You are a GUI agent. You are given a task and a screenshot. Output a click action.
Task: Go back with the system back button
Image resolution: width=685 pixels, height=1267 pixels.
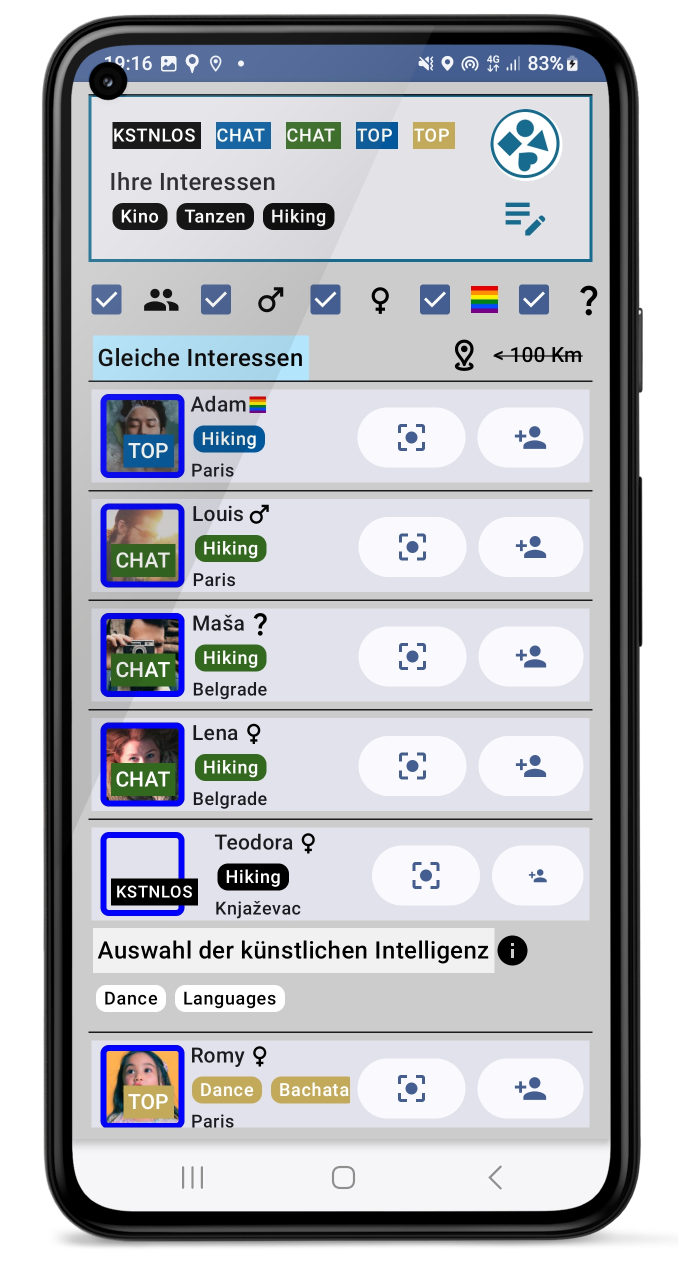(495, 1178)
